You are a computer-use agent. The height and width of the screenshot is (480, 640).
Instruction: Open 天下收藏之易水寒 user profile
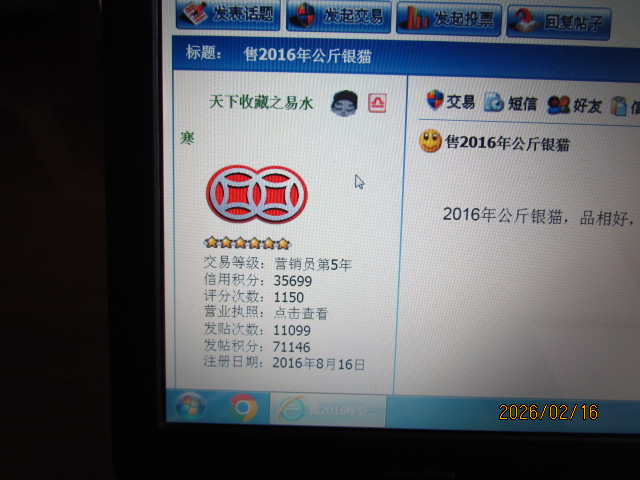pos(261,102)
